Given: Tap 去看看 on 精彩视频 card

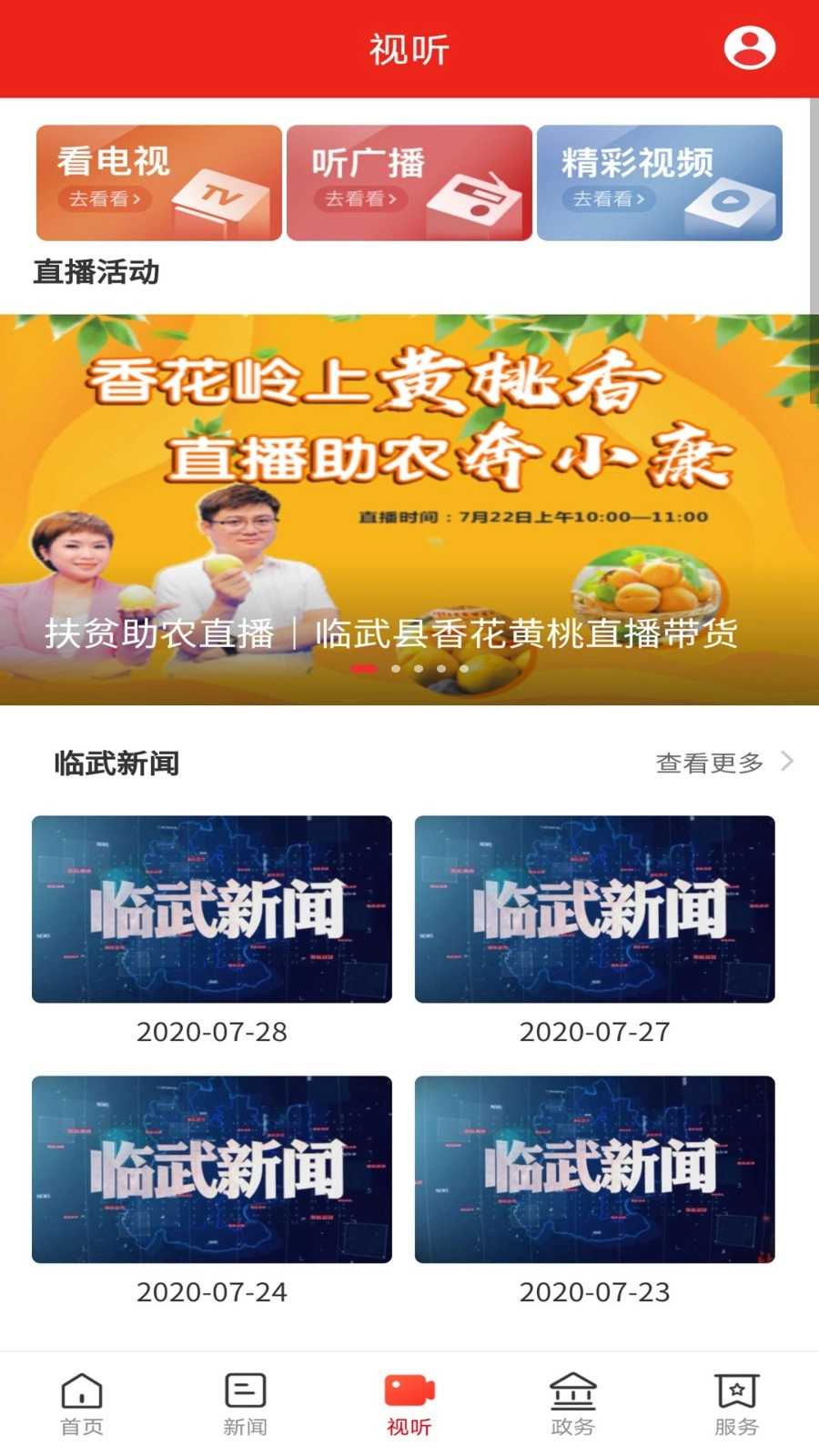Looking at the screenshot, I should pos(608,199).
